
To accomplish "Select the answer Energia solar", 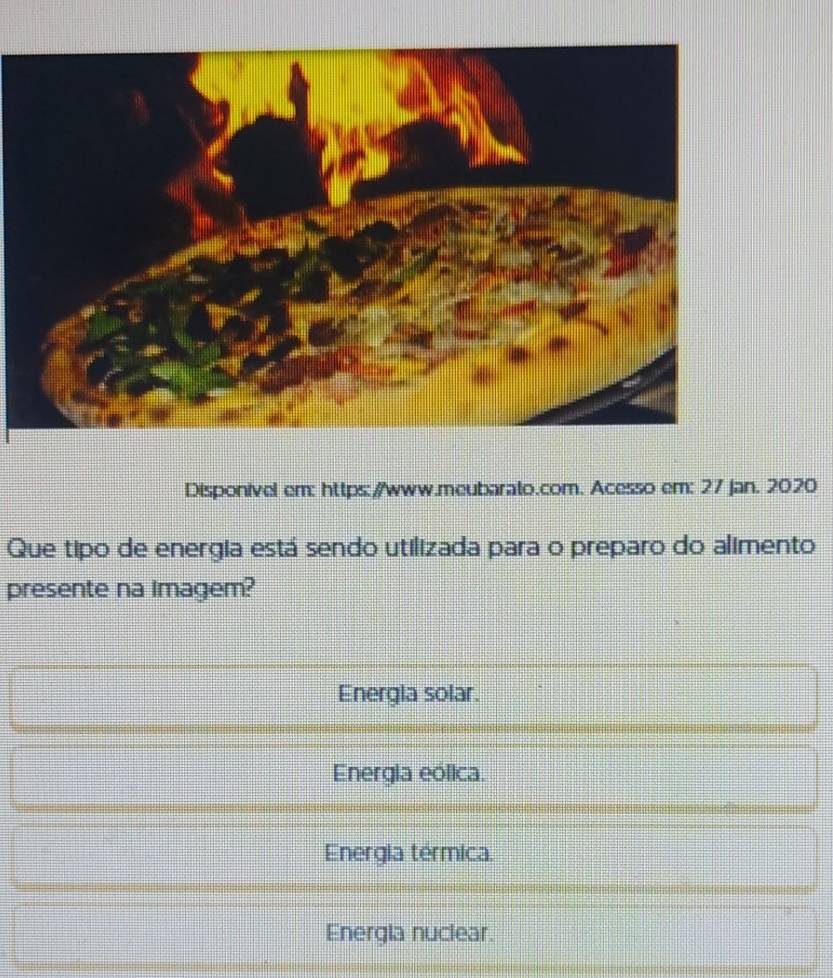I will pyautogui.click(x=410, y=693).
